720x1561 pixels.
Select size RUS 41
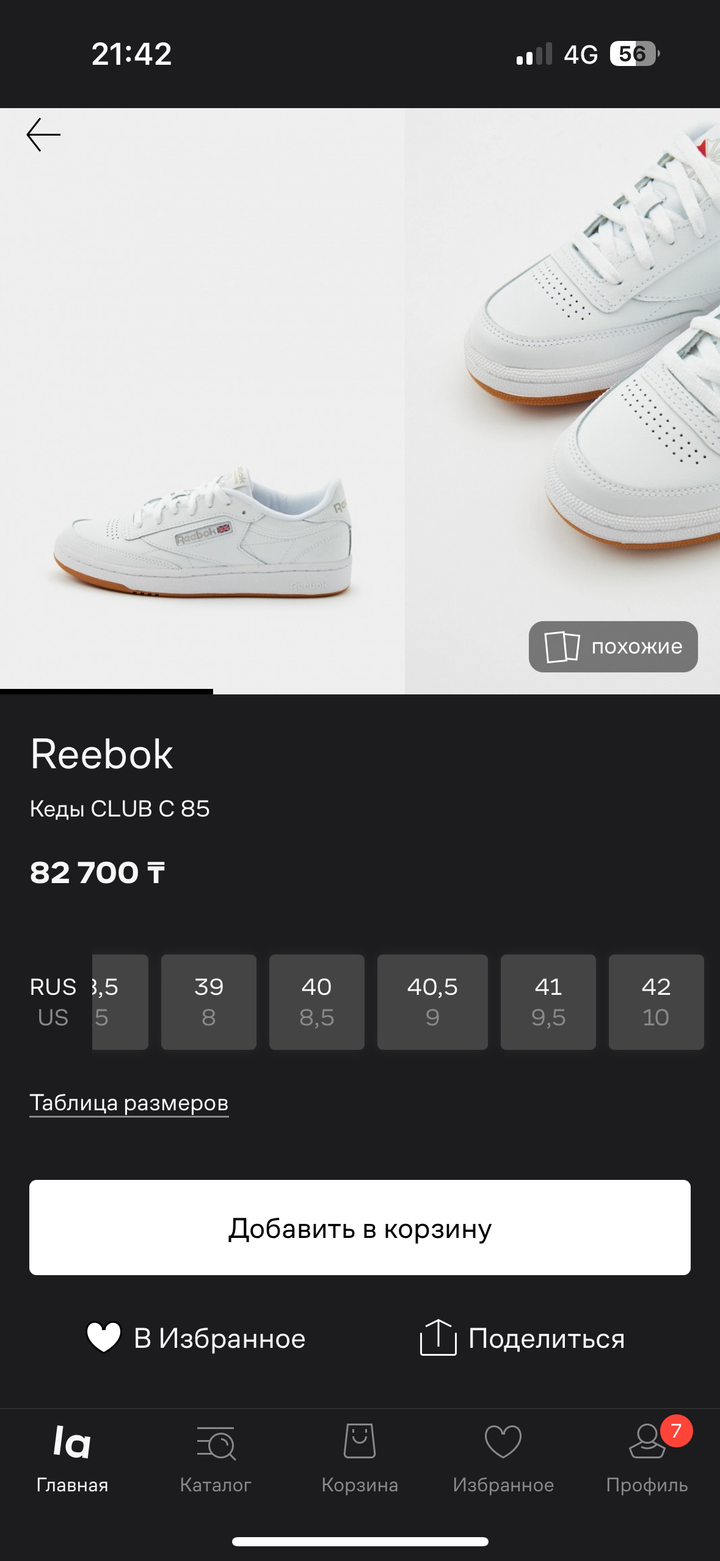pyautogui.click(x=548, y=1001)
